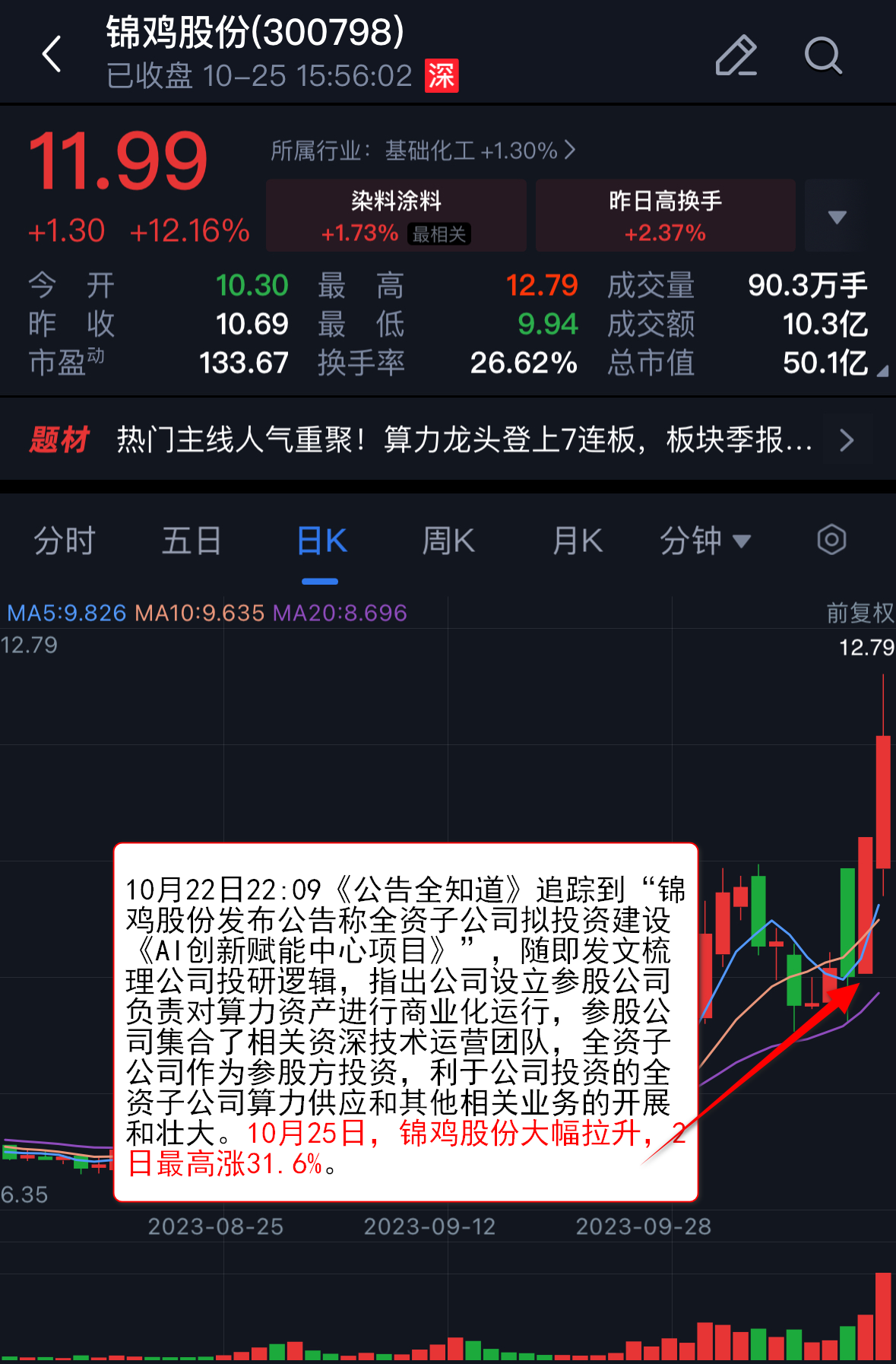Open the 题材 headline about 算力龙头
This screenshot has width=896, height=1364.
[x=464, y=439]
